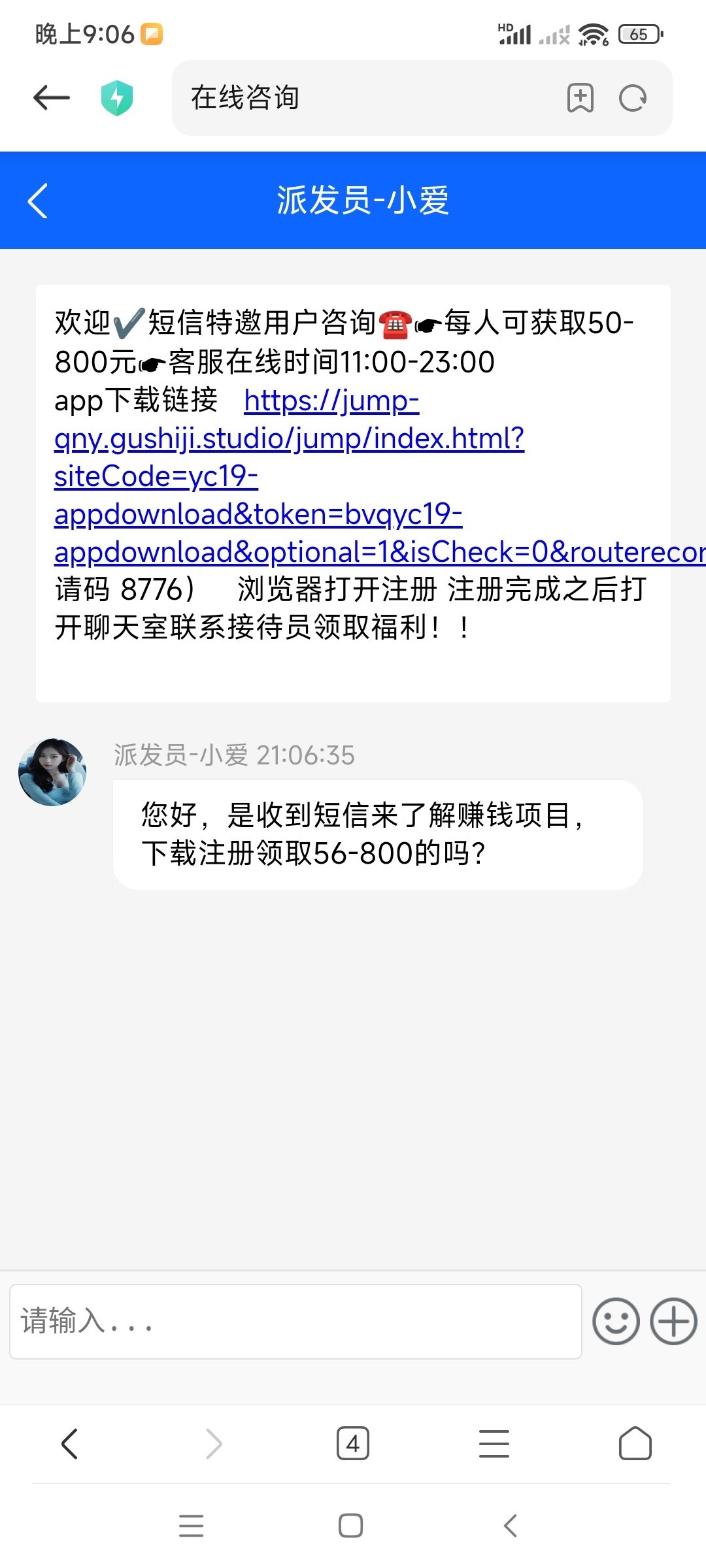This screenshot has width=706, height=1568.
Task: Add this page to bookmarks
Action: [580, 99]
